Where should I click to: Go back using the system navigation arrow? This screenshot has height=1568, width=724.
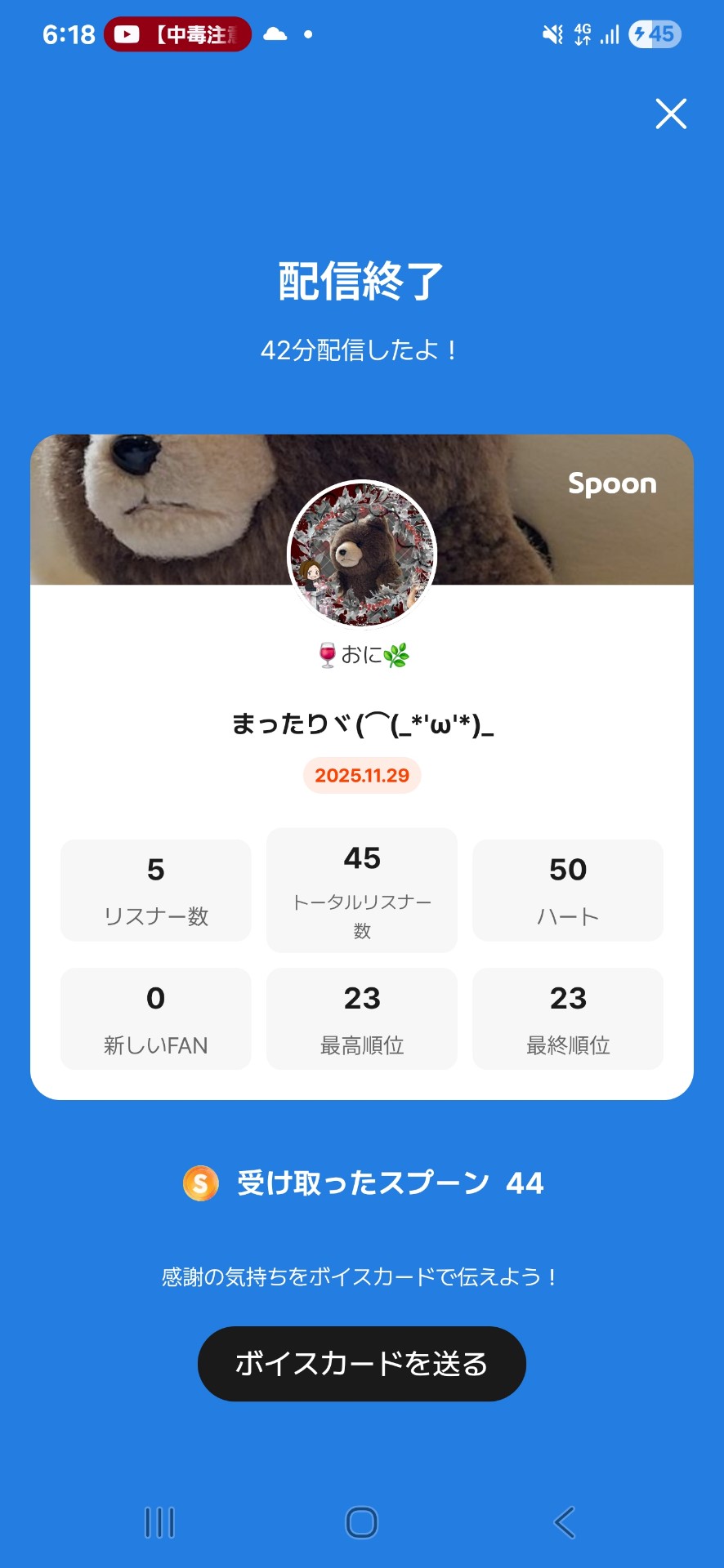tap(564, 1522)
